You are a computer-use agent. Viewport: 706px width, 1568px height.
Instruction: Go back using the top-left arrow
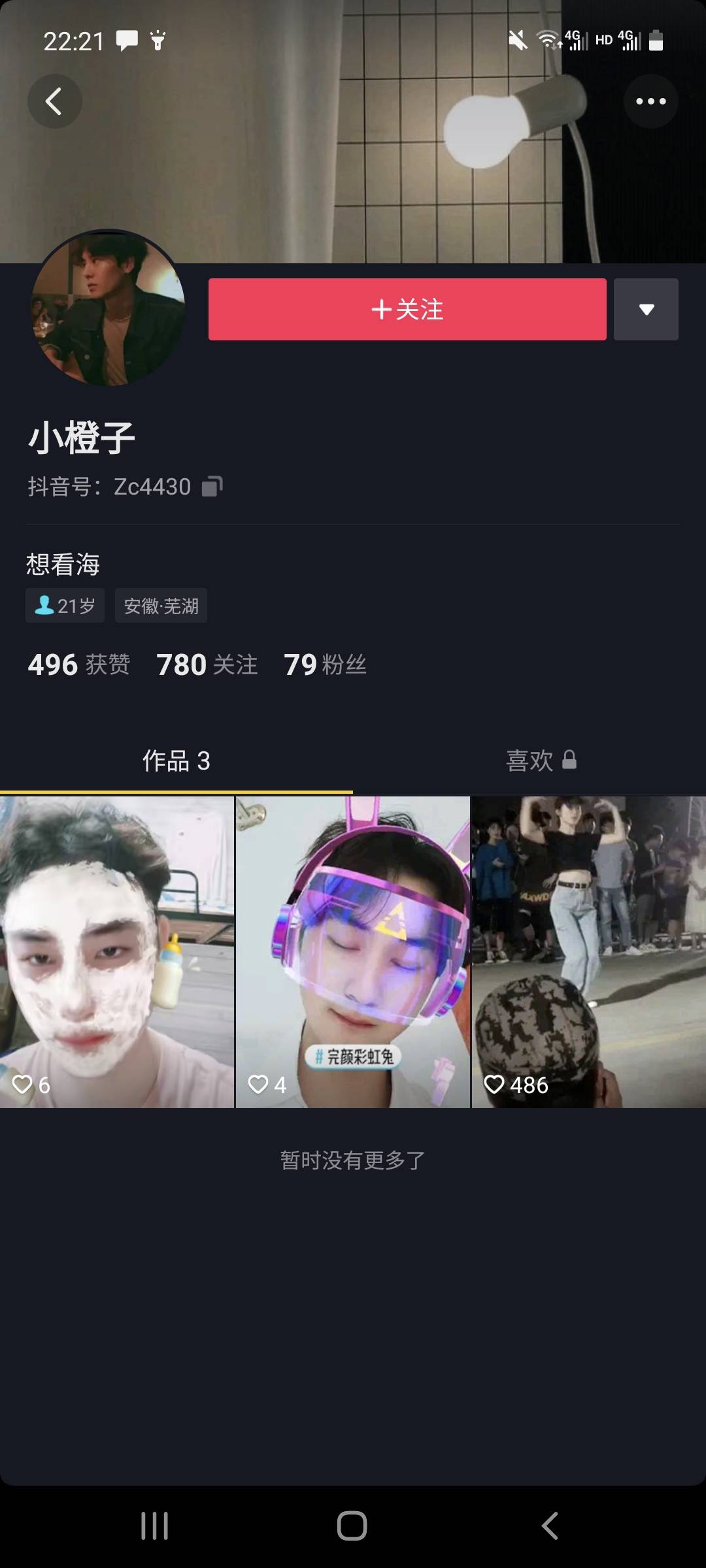point(54,101)
